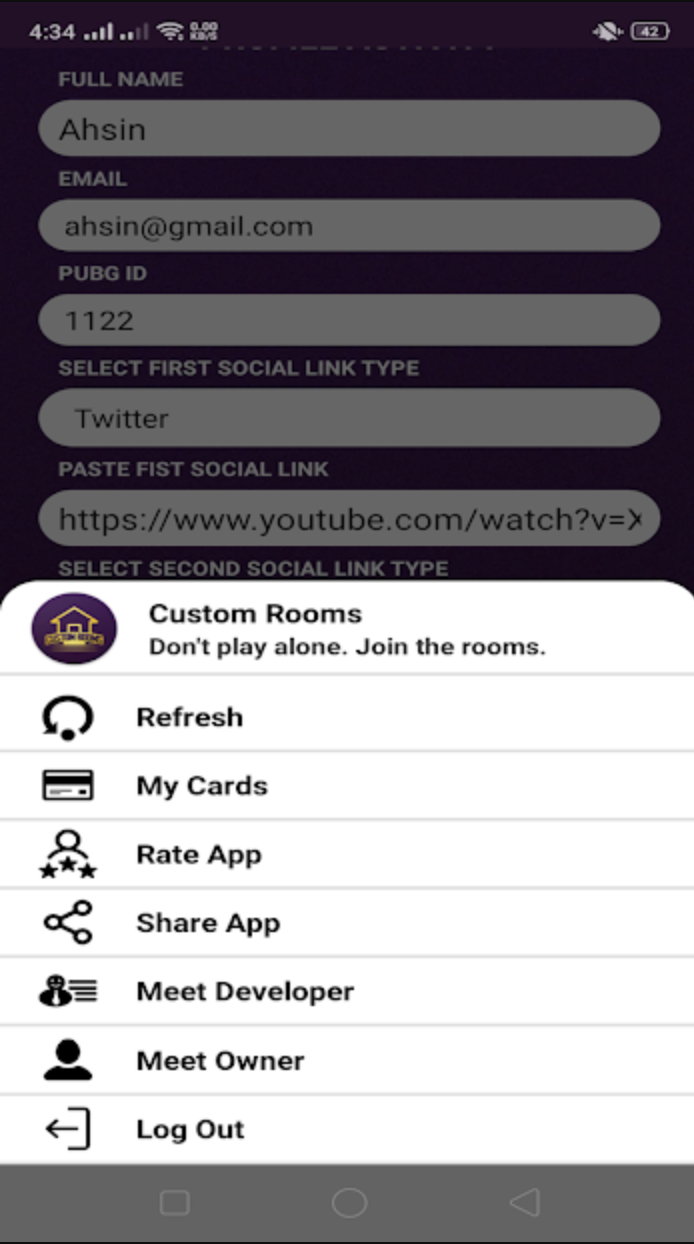Tap the PUBG ID field

coord(348,321)
